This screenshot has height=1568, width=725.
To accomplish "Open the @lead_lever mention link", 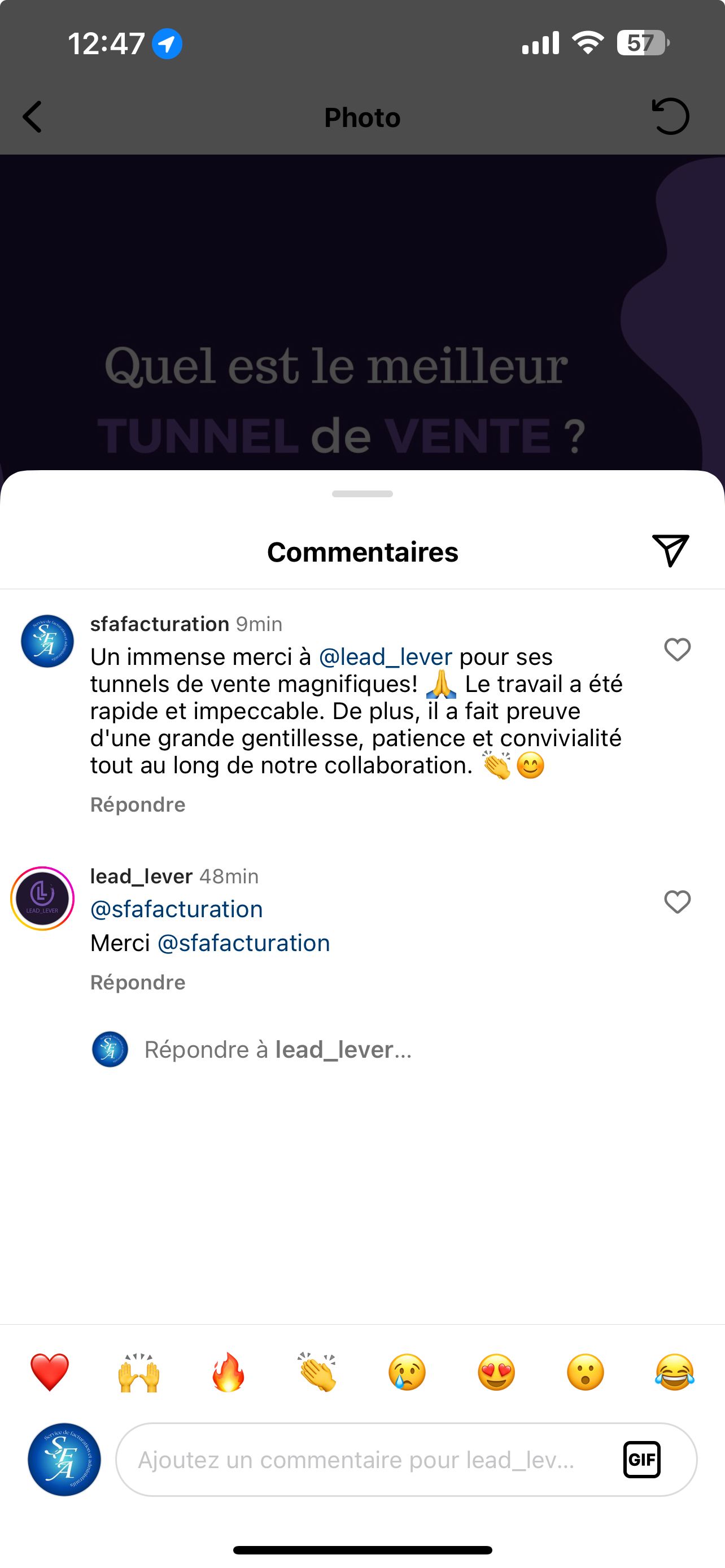I will [385, 657].
